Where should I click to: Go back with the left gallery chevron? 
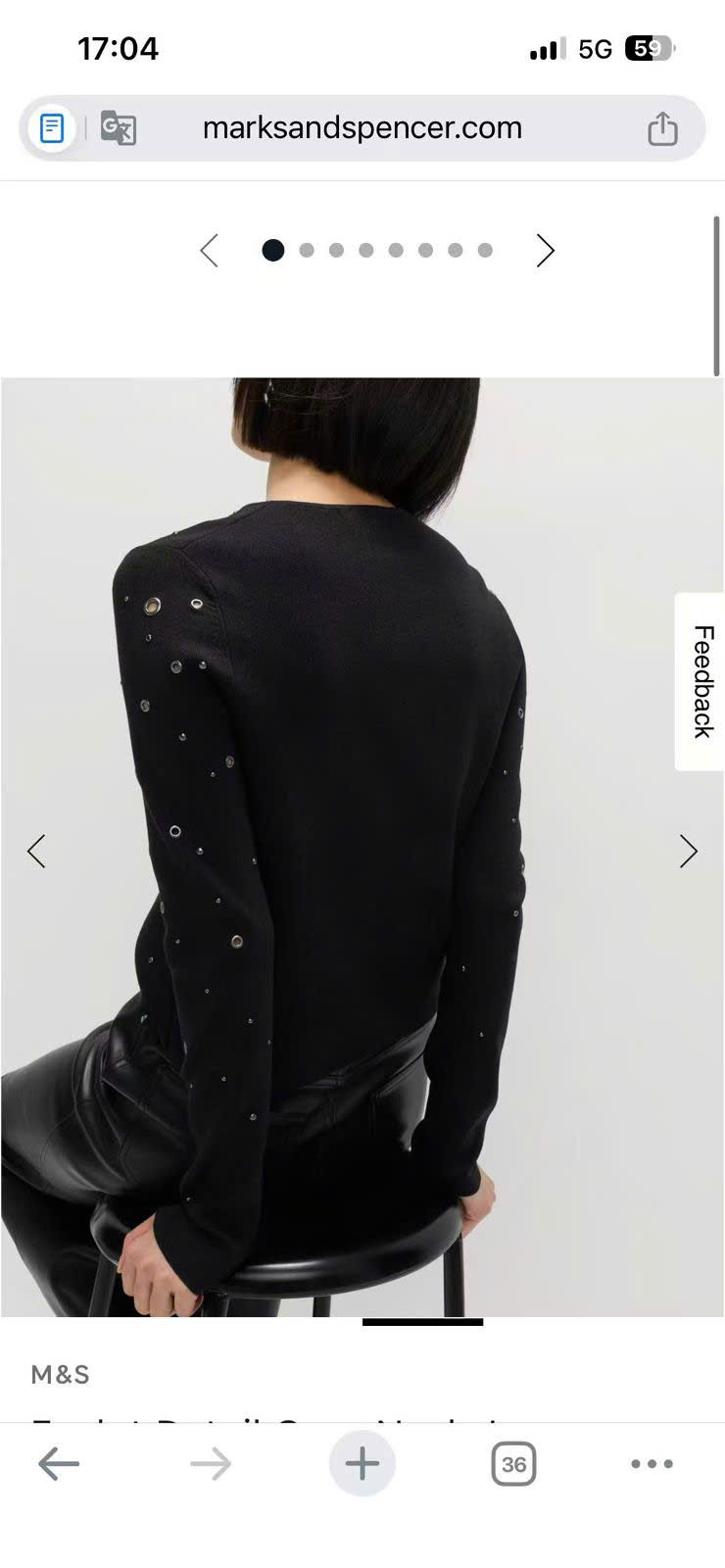click(36, 852)
